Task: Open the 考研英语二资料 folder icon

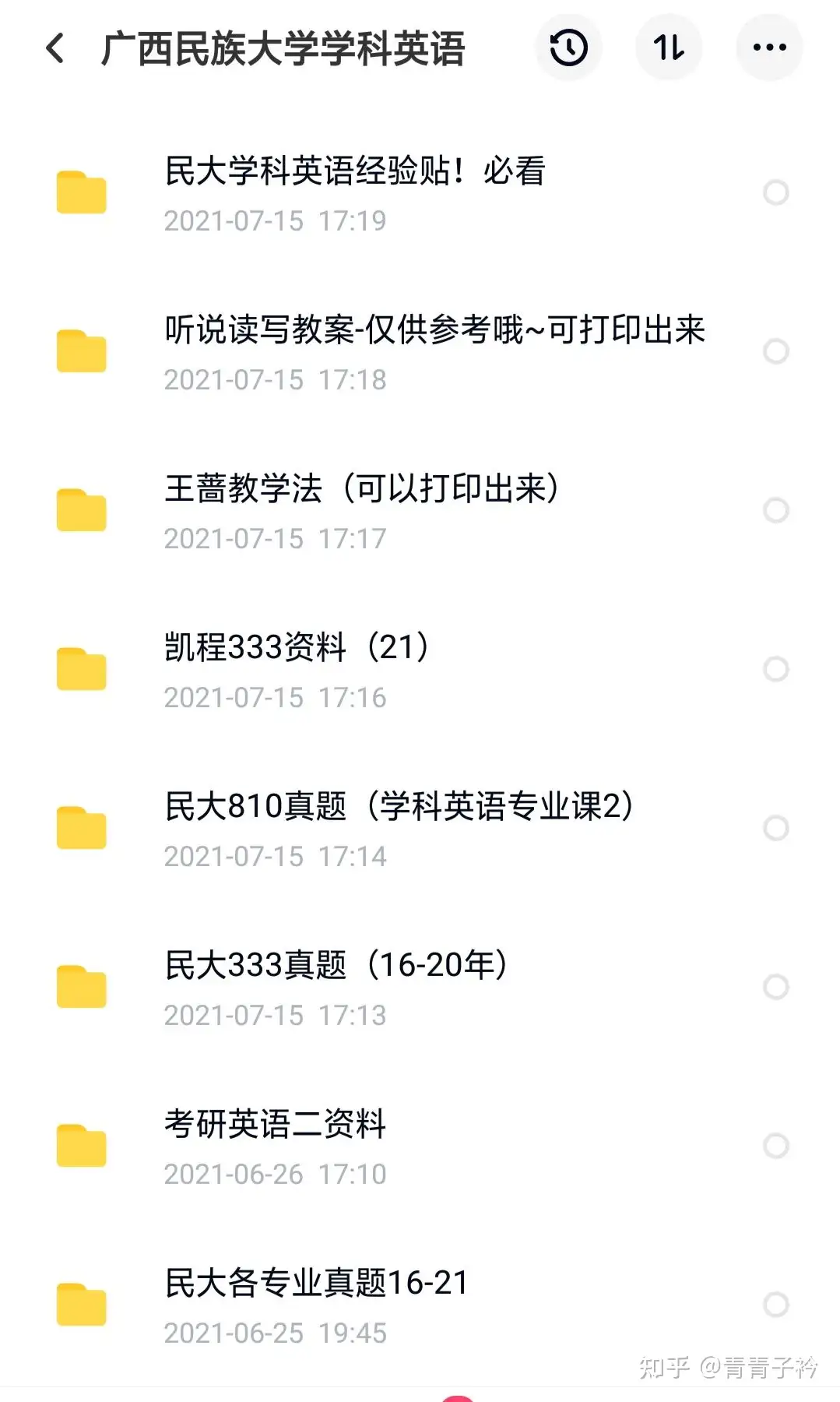Action: tap(81, 1145)
